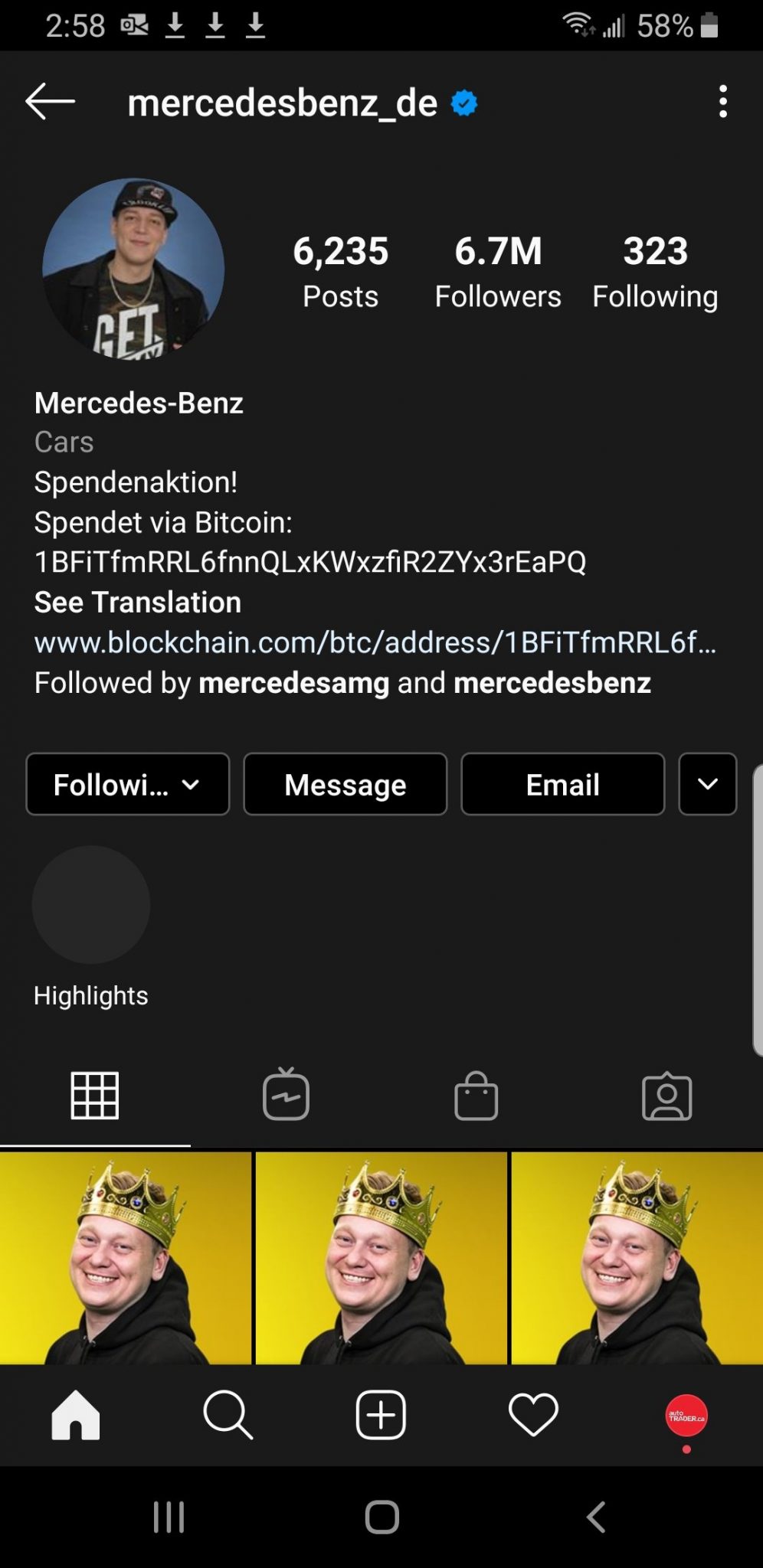Create a new post with plus icon
Screen dimensions: 763x1568
click(x=381, y=1415)
